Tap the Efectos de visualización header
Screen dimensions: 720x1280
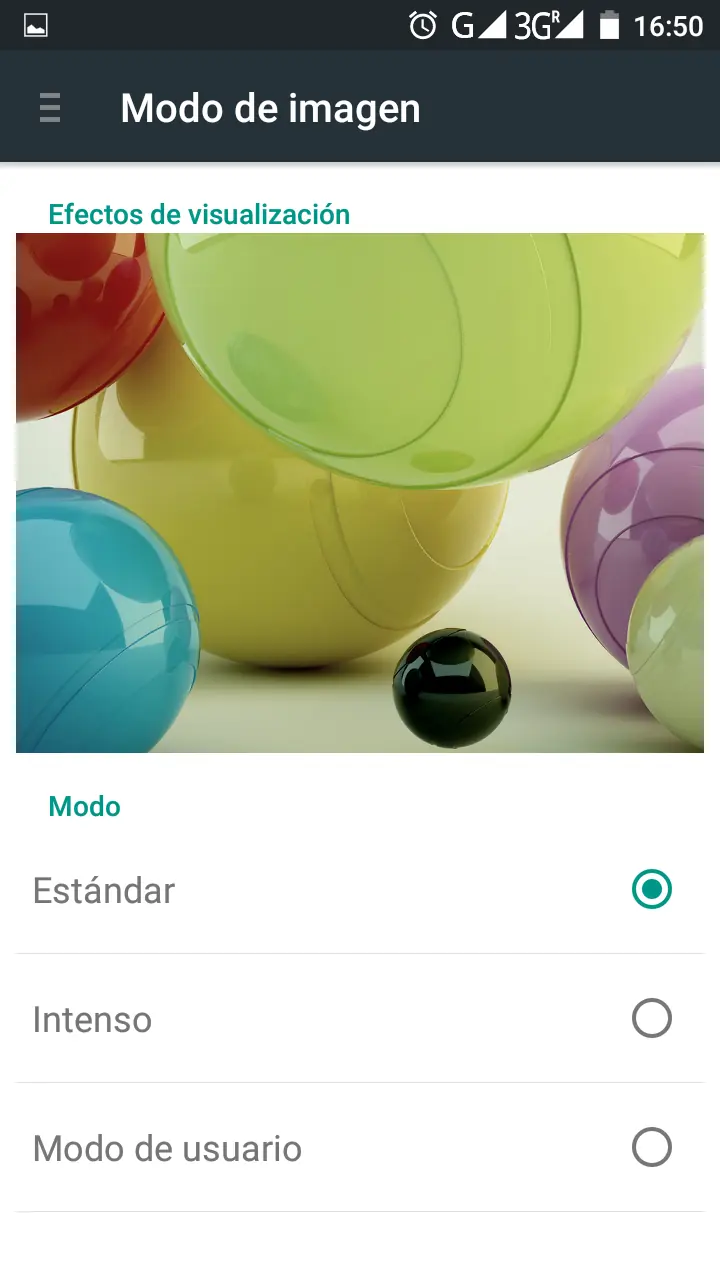pos(200,214)
